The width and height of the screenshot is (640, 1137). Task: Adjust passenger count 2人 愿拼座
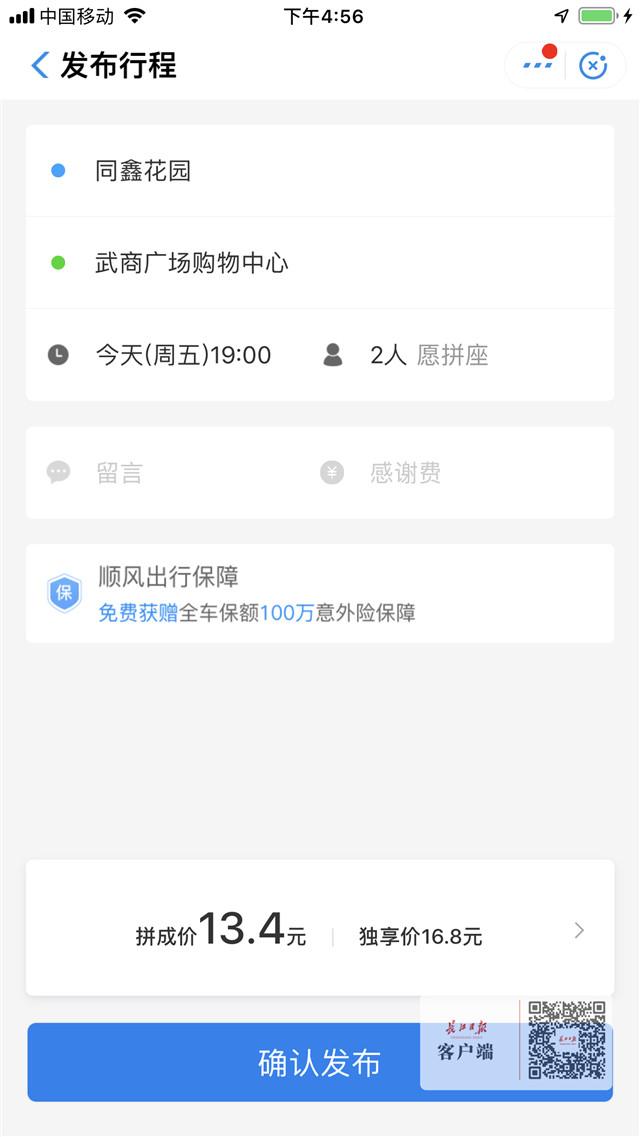(406, 355)
